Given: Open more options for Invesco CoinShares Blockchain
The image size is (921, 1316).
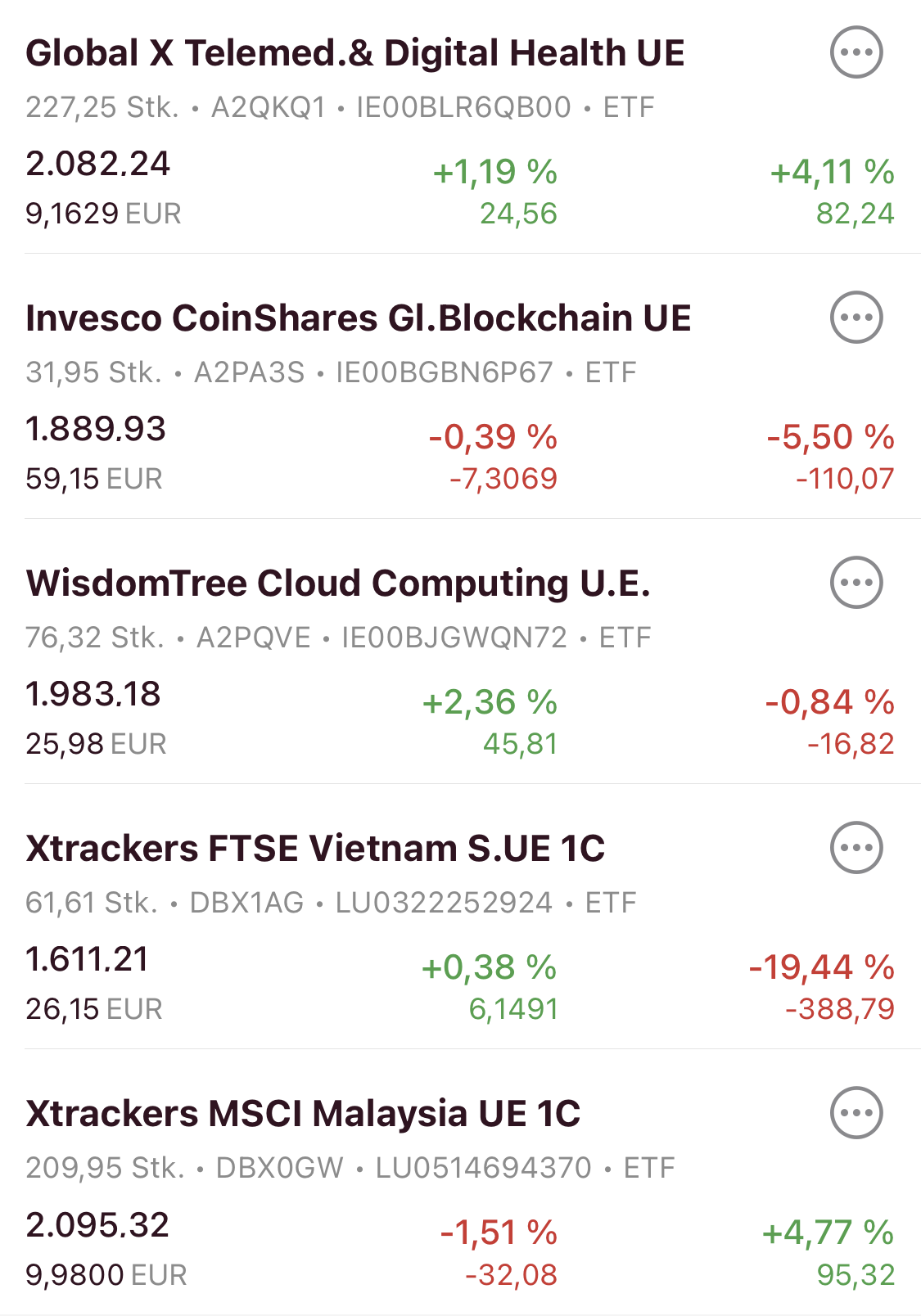Looking at the screenshot, I should click(x=856, y=318).
